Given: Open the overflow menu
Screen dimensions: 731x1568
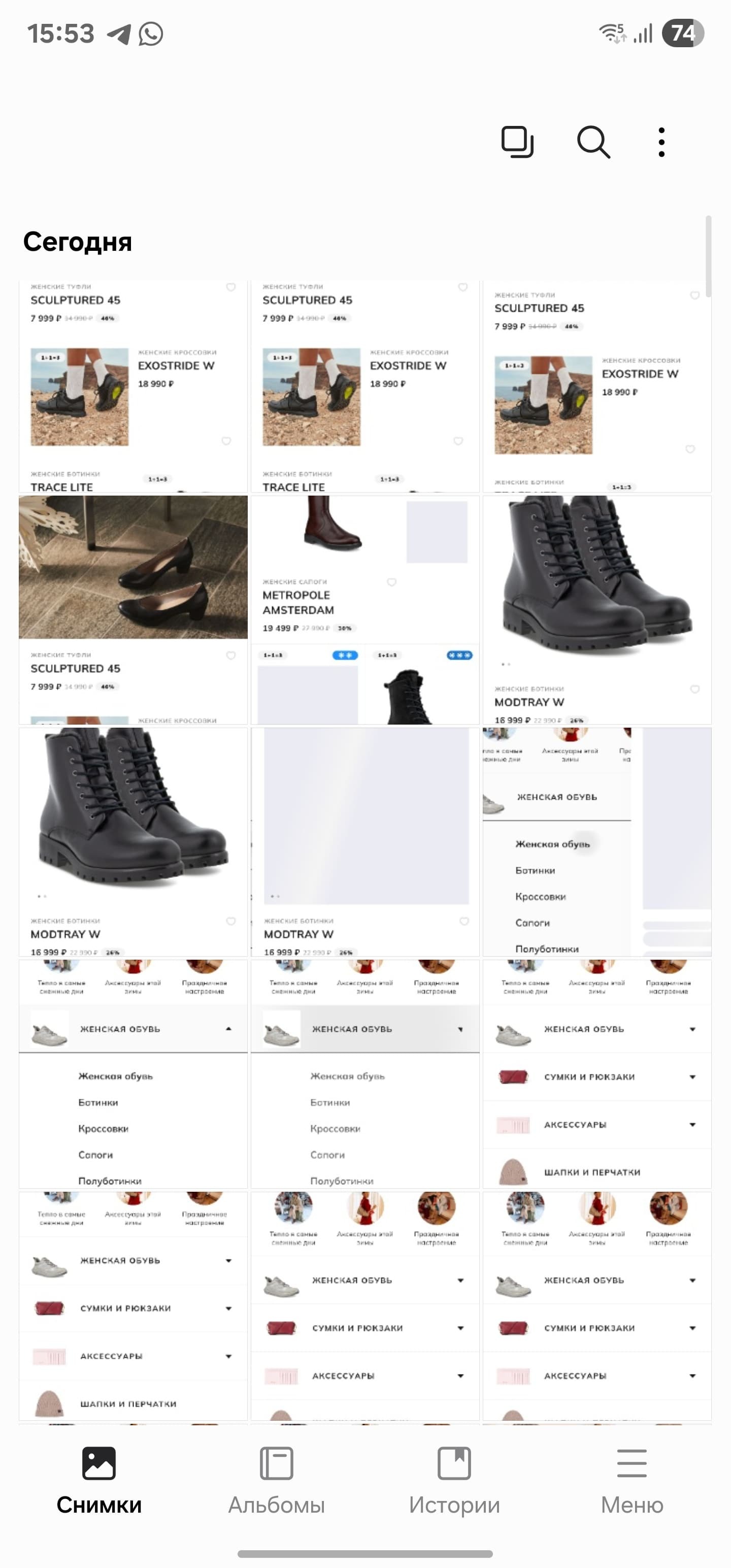Looking at the screenshot, I should point(661,143).
